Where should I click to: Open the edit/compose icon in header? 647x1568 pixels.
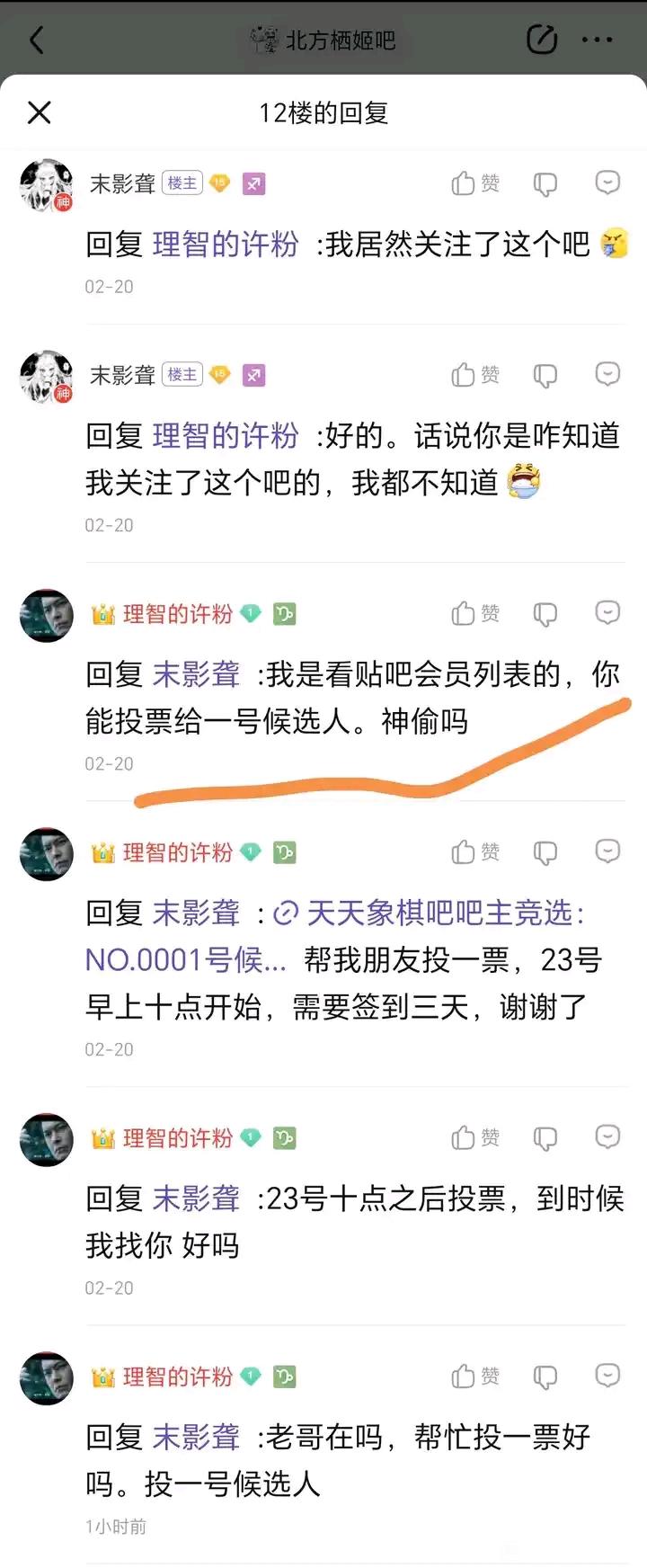541,40
